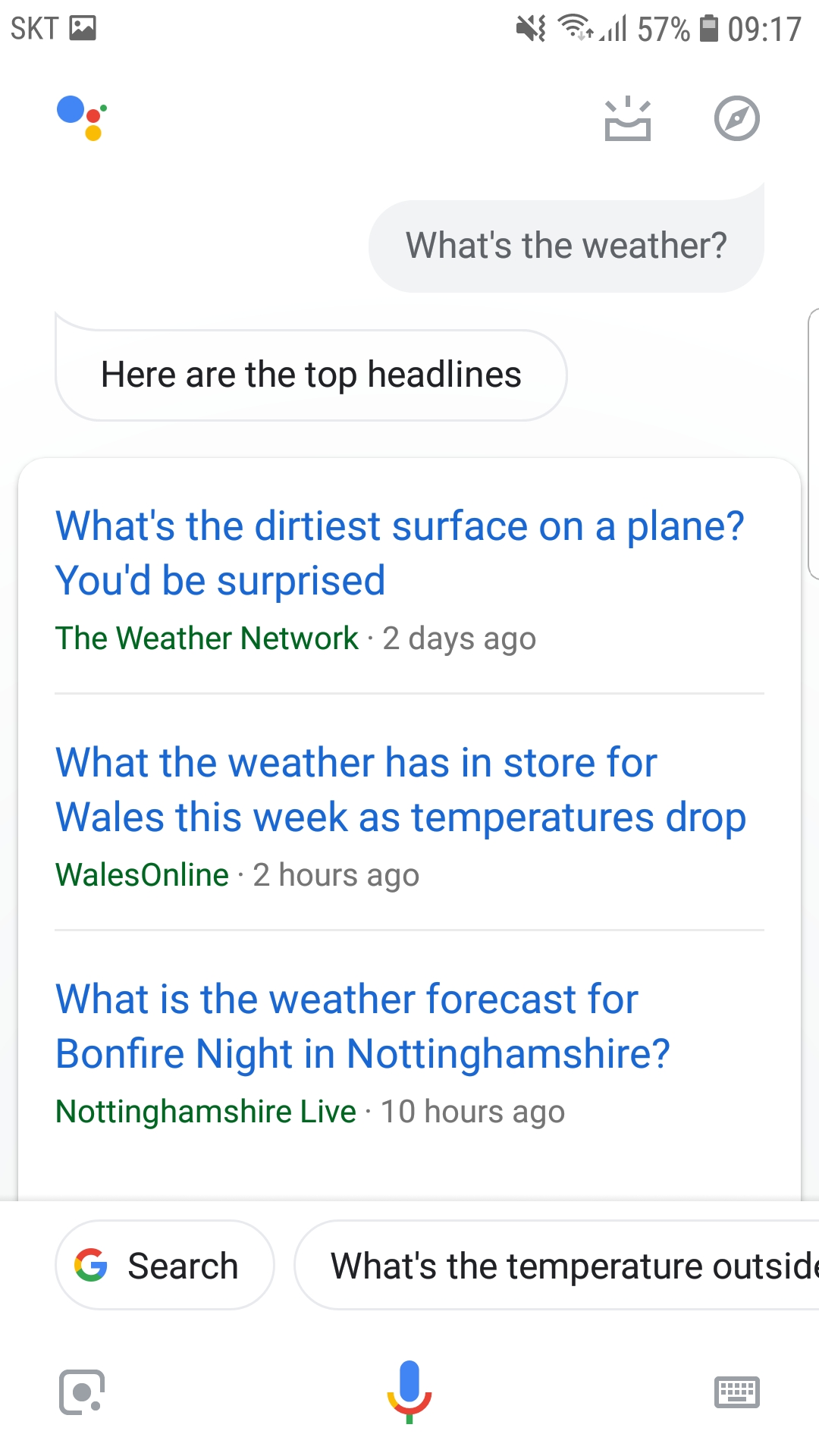Viewport: 819px width, 1456px height.
Task: Tap the Google Search chip
Action: click(165, 1265)
